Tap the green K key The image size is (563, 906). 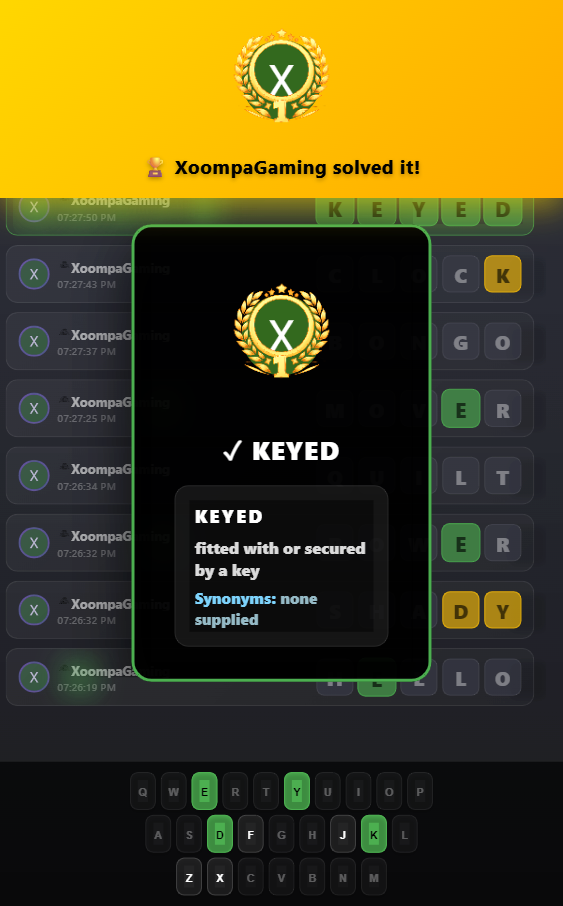tap(374, 834)
